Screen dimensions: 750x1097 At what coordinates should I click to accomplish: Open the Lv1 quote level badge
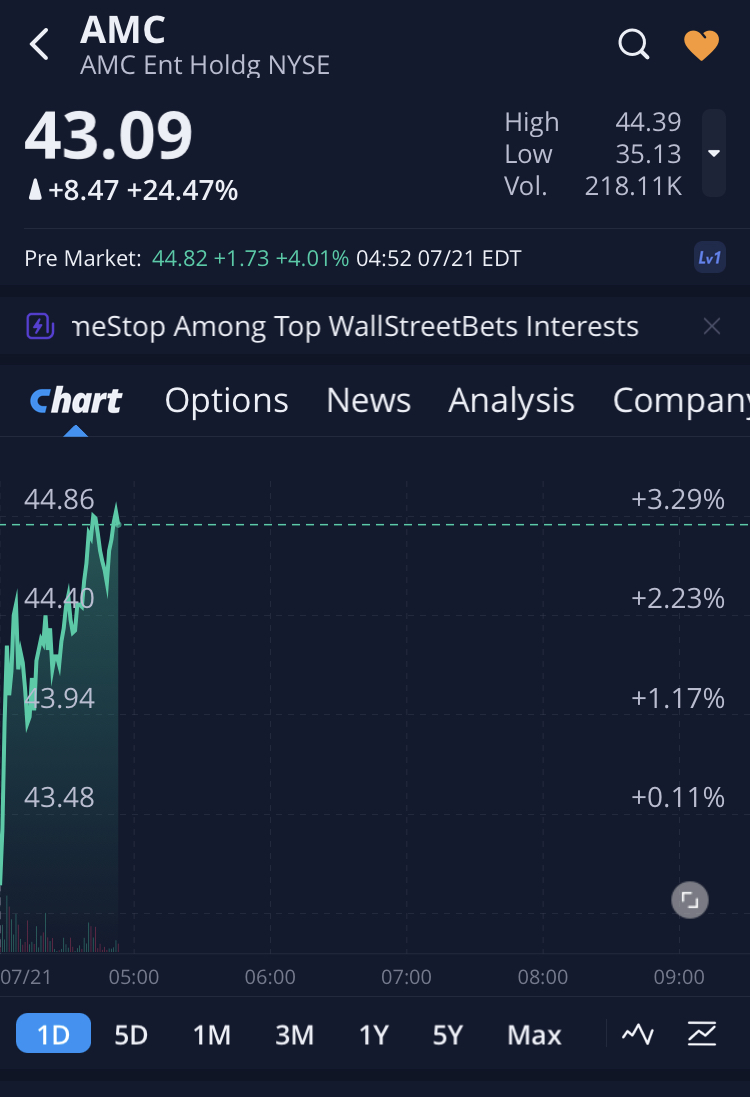click(709, 258)
